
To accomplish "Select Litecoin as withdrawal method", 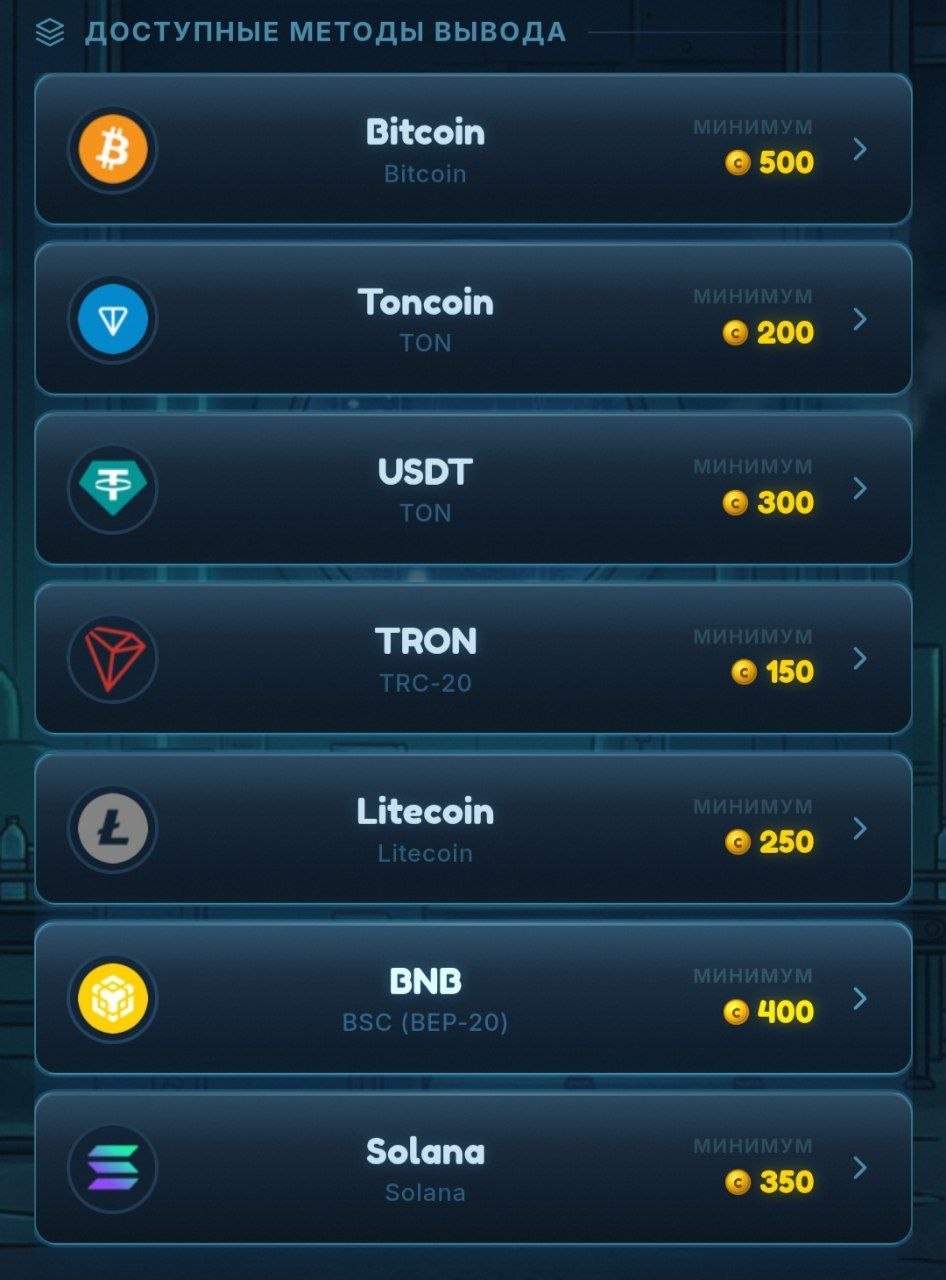I will [473, 829].
